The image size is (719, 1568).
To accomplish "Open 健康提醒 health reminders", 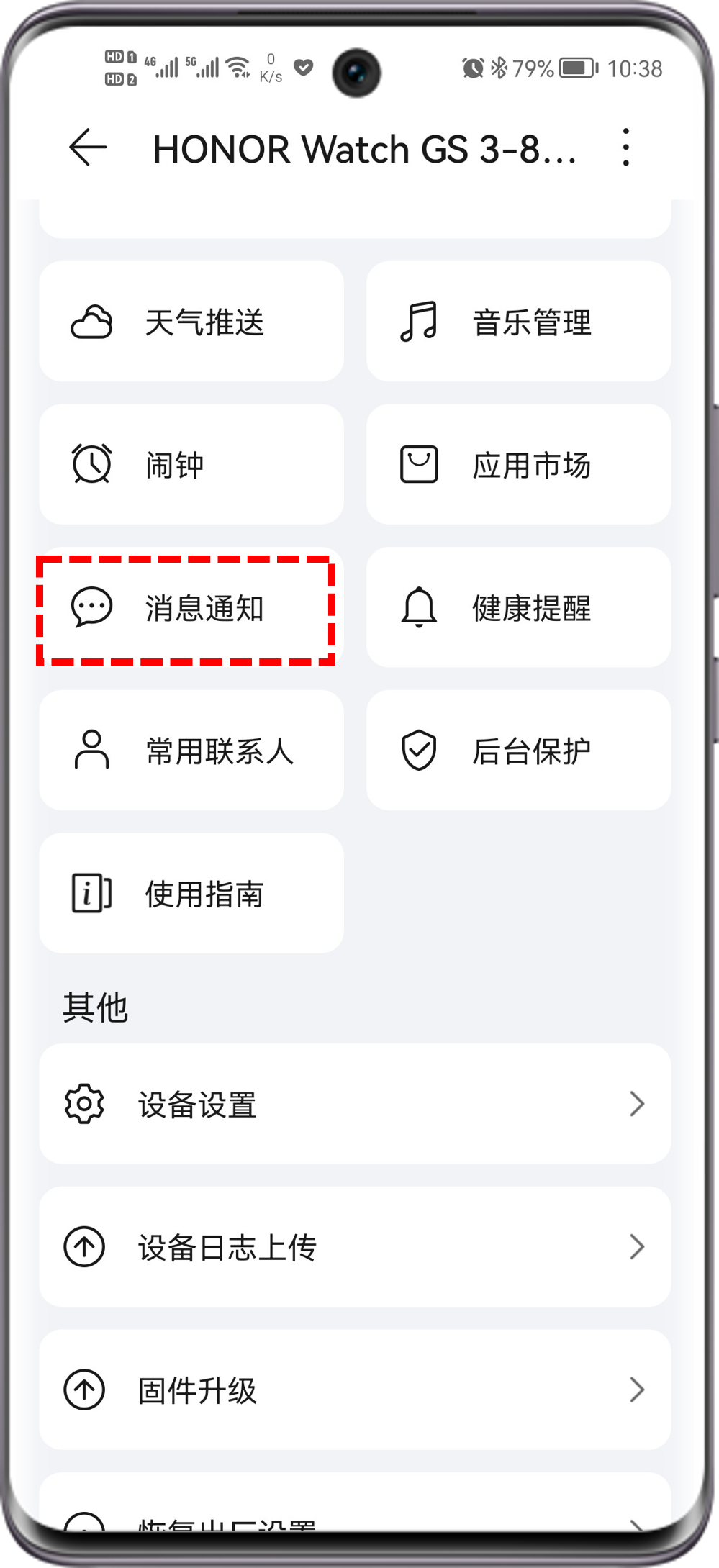I will [518, 607].
